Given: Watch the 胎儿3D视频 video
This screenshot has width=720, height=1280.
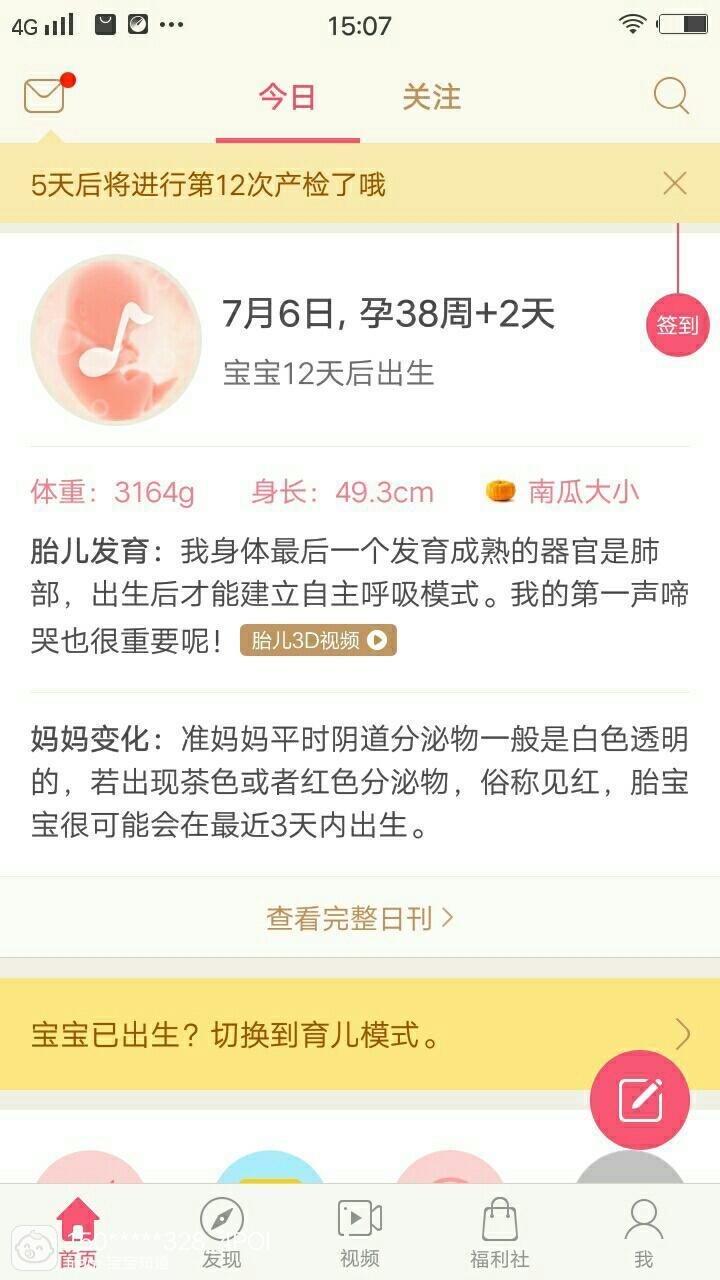Looking at the screenshot, I should 318,641.
